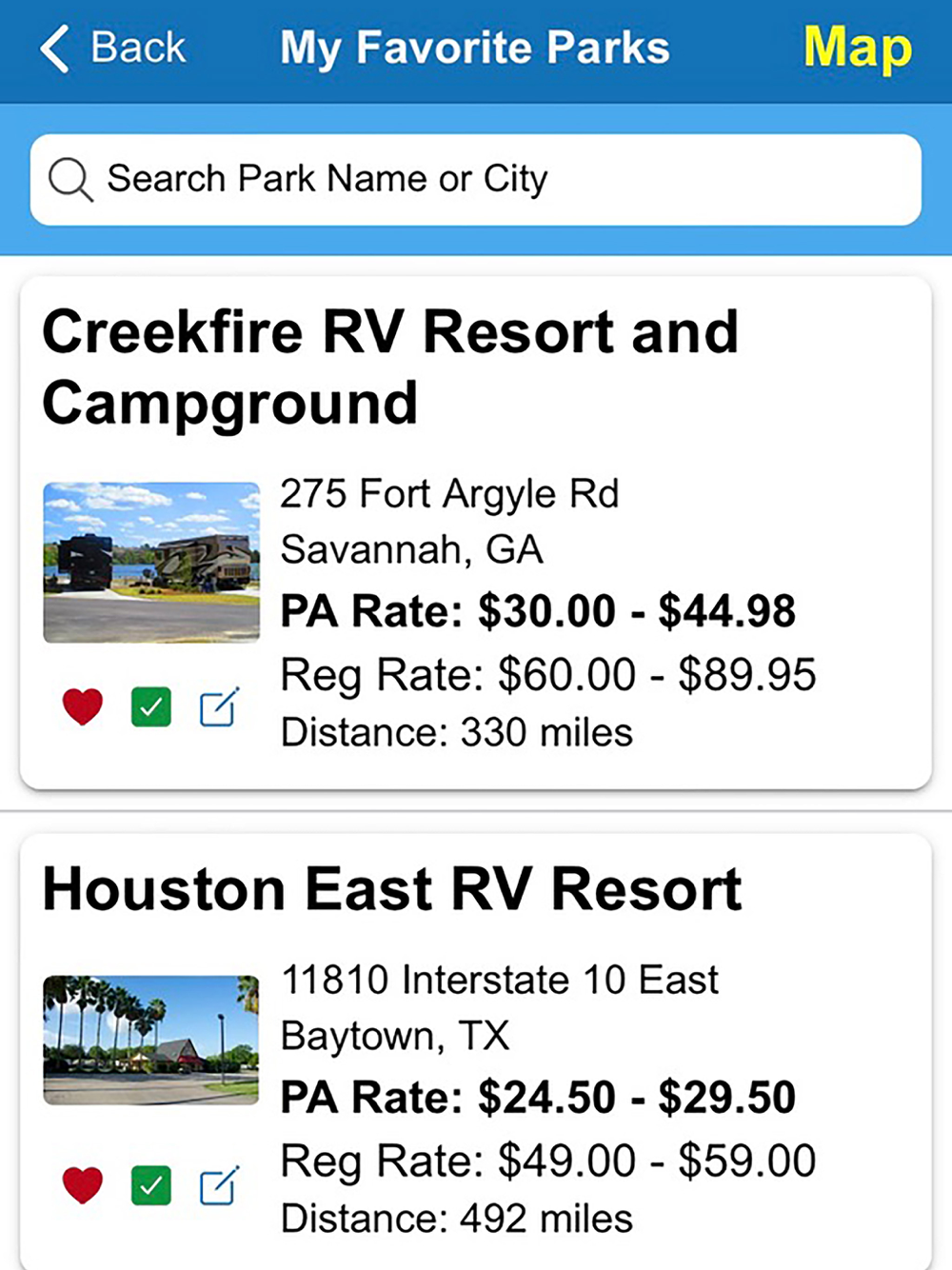952x1270 pixels.
Task: Edit notes for Houston East RV Resort
Action: pyautogui.click(x=219, y=1186)
